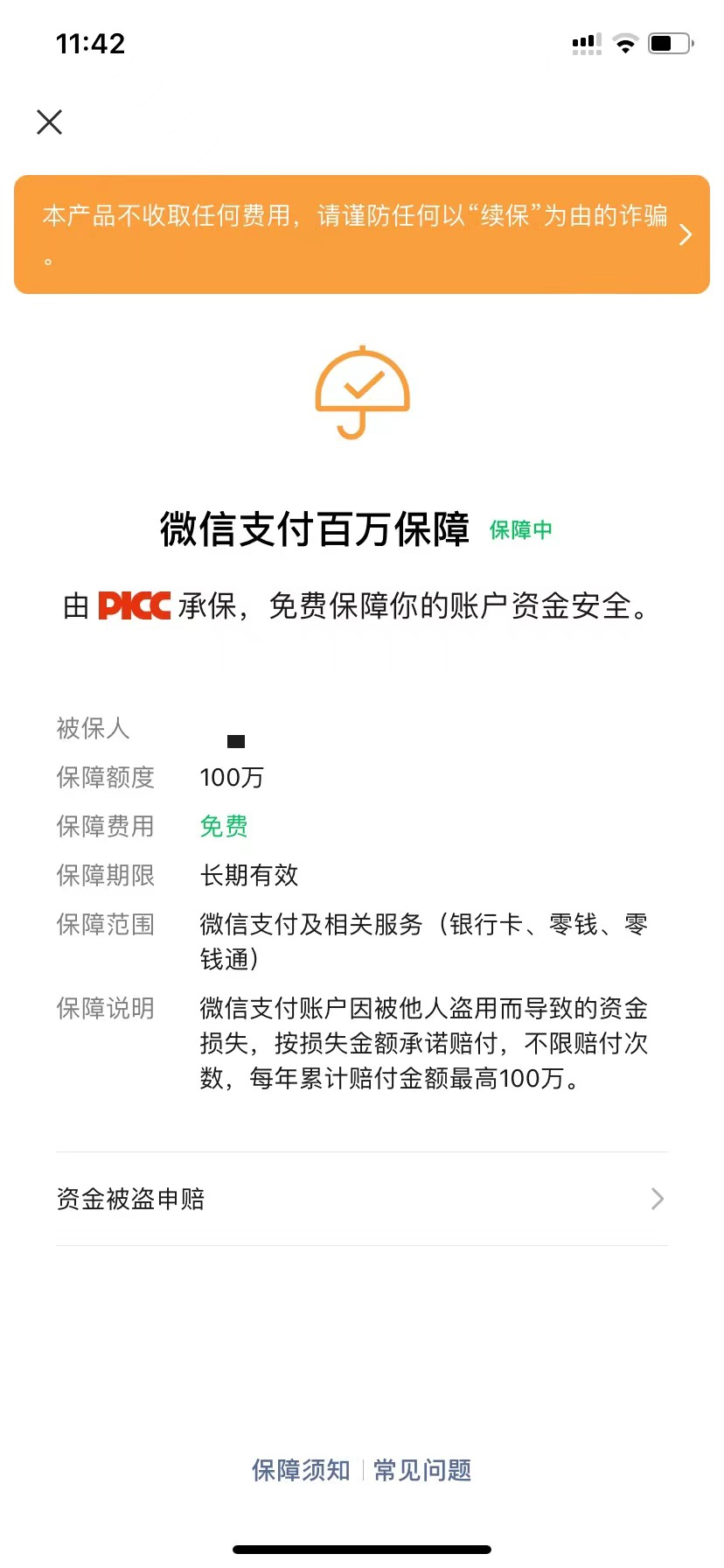
Task: Open 资金被盗申赔 claim row
Action: pyautogui.click(x=362, y=1199)
